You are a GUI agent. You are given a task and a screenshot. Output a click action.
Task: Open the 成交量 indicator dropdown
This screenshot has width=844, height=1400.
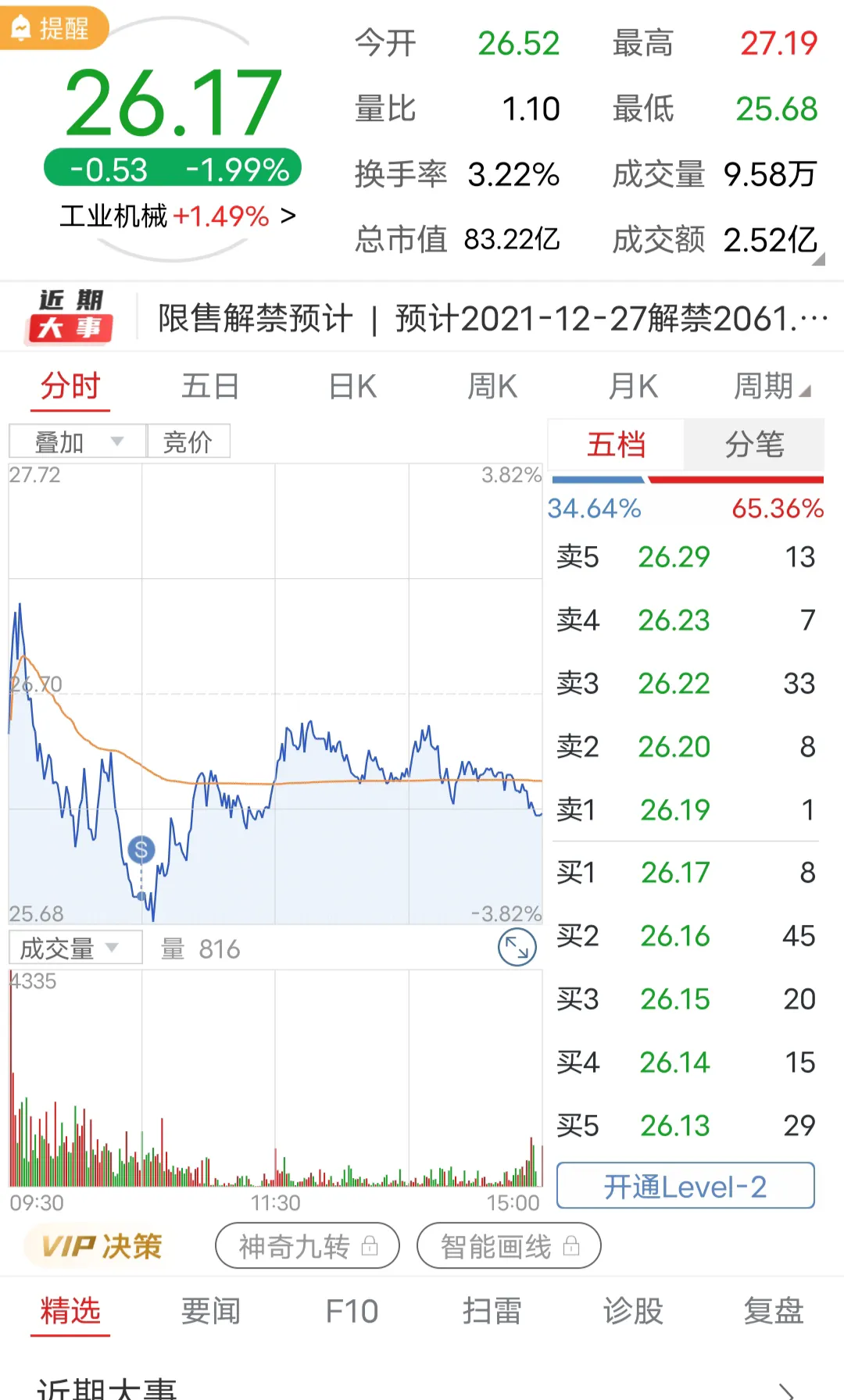75,948
